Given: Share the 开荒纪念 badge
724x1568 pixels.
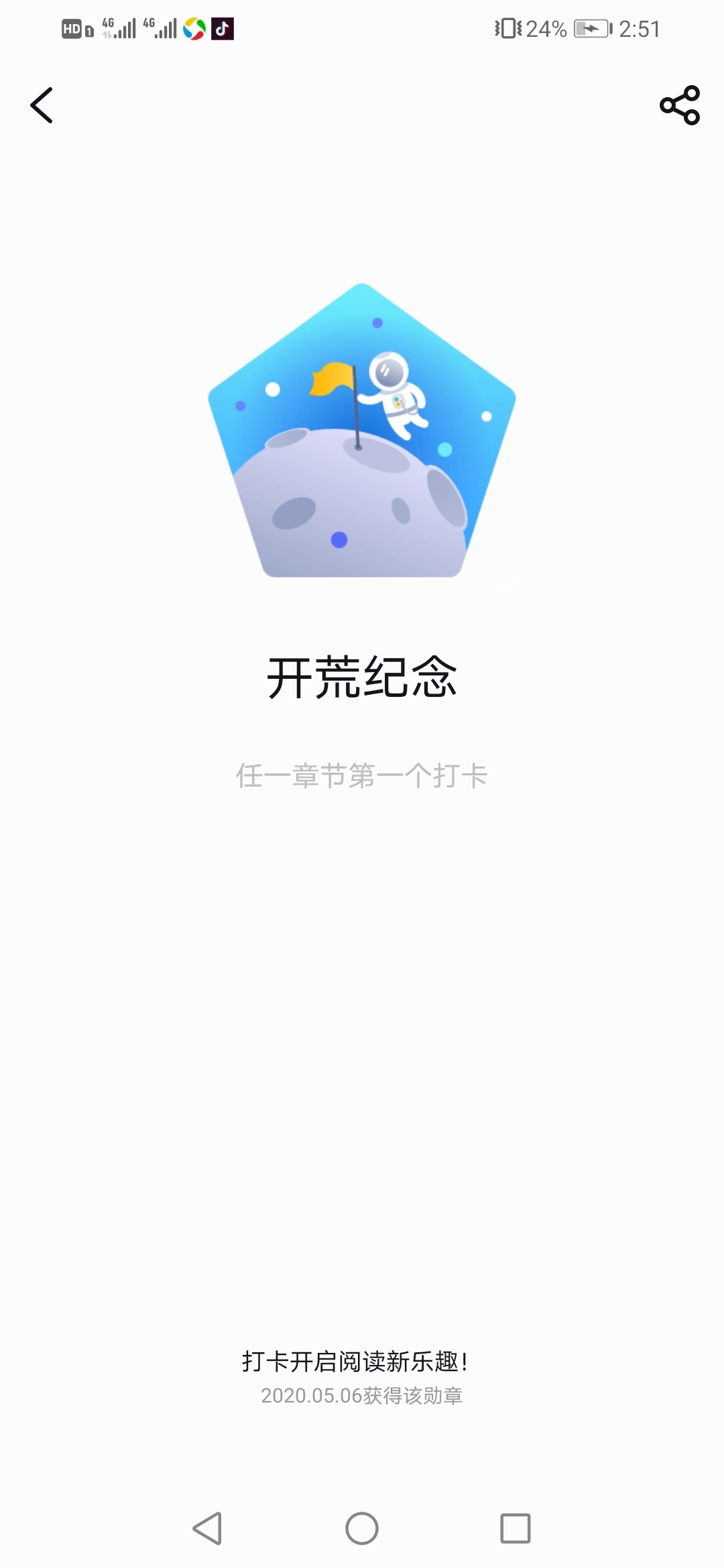Looking at the screenshot, I should [x=680, y=106].
